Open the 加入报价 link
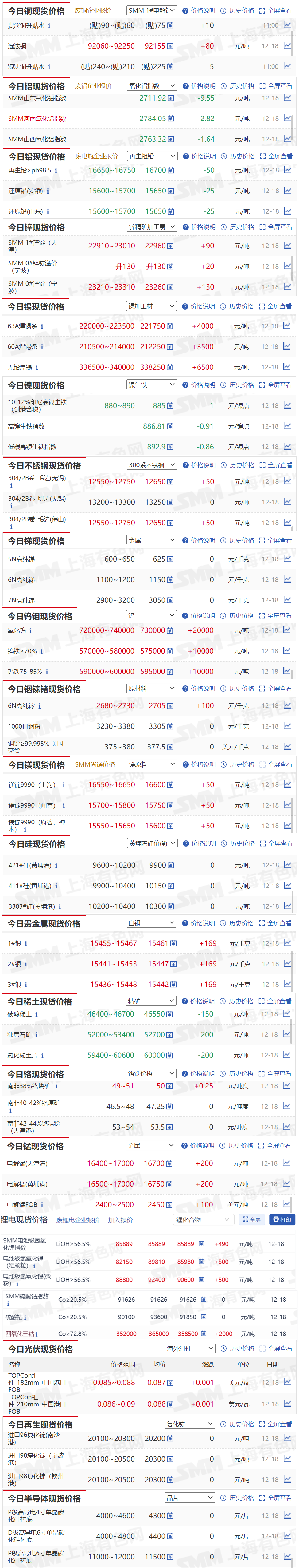The image size is (299, 1568). [x=120, y=1220]
